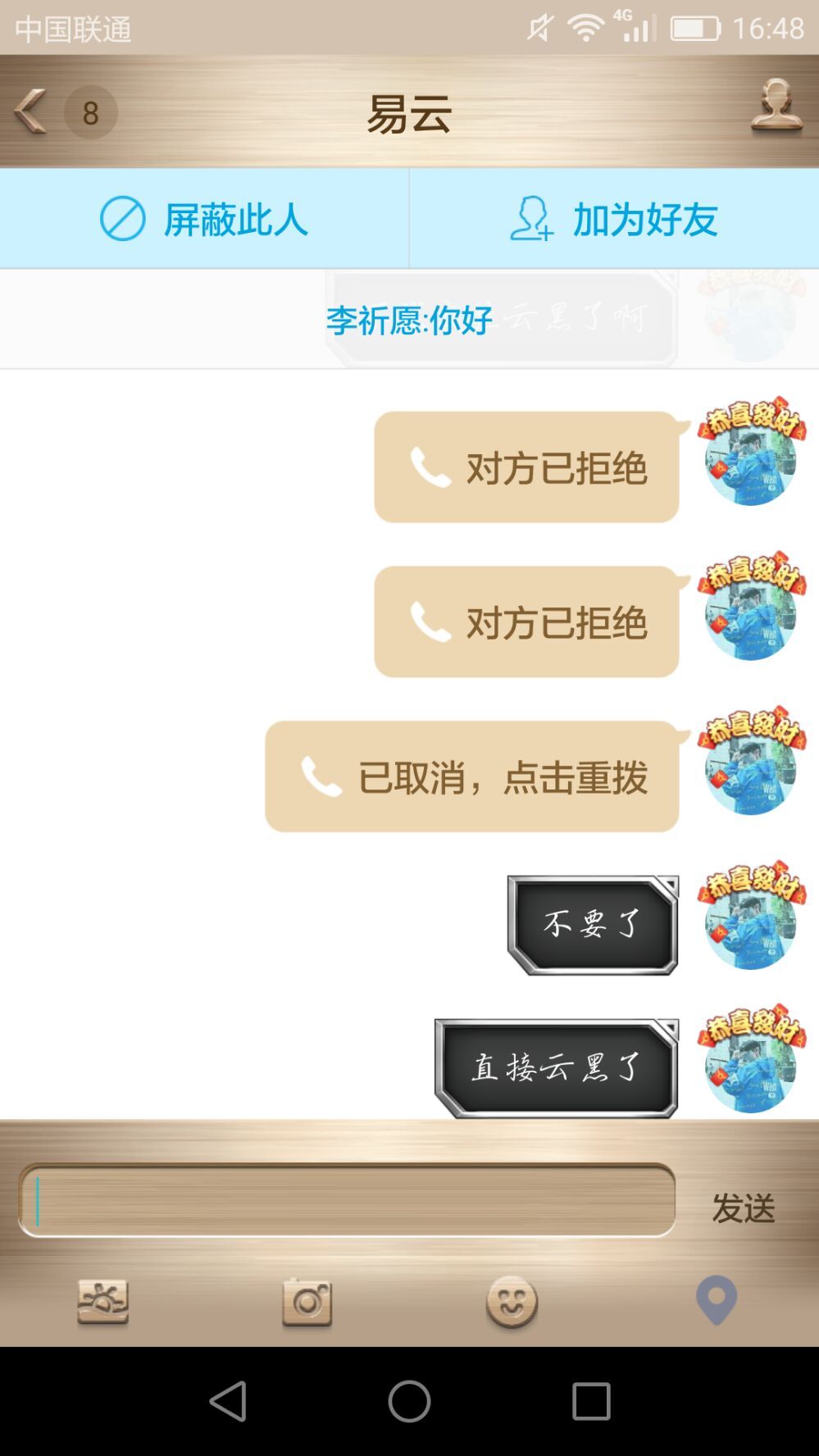Screen dimensions: 819x1456
Task: Open the camera to take a photo
Action: [307, 1301]
